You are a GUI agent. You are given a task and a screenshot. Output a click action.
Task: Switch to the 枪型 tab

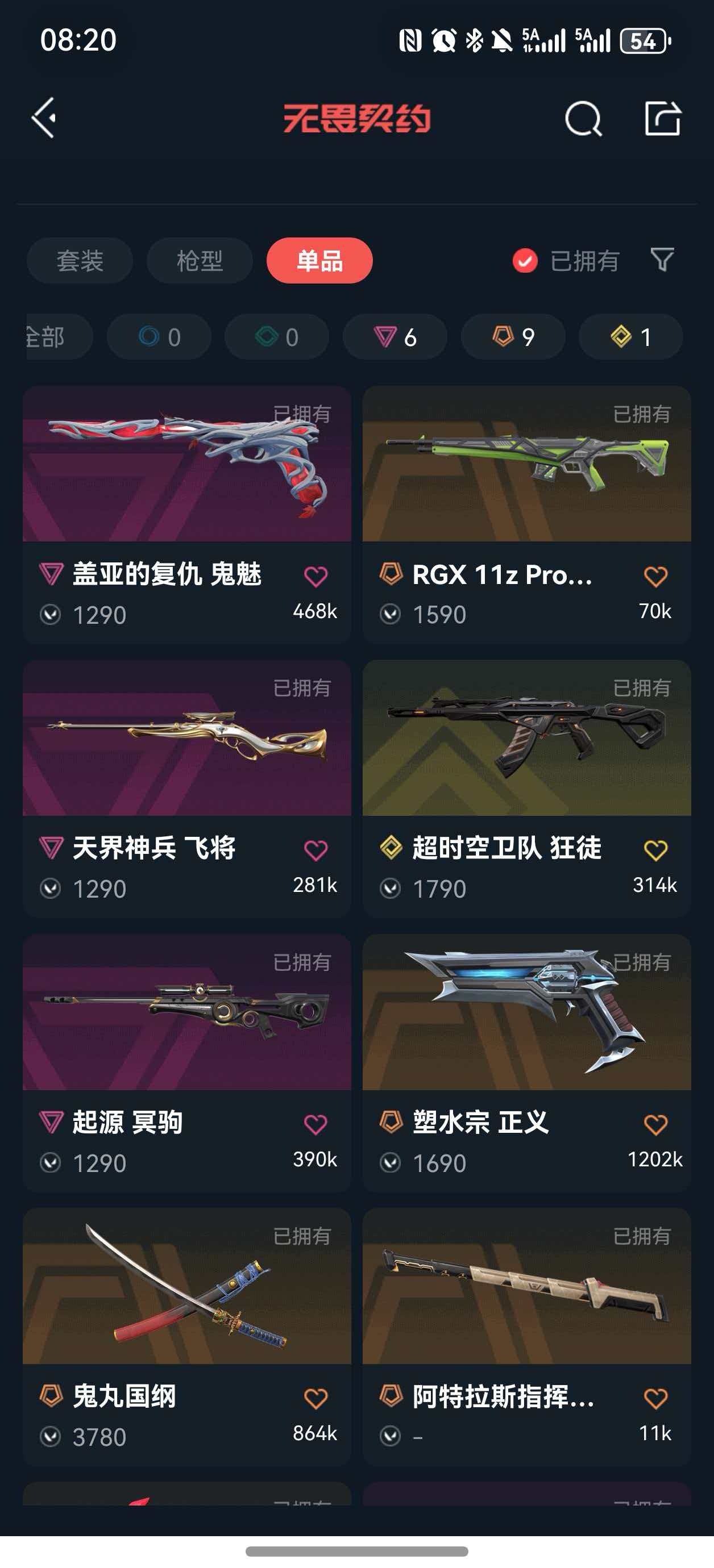tap(200, 261)
